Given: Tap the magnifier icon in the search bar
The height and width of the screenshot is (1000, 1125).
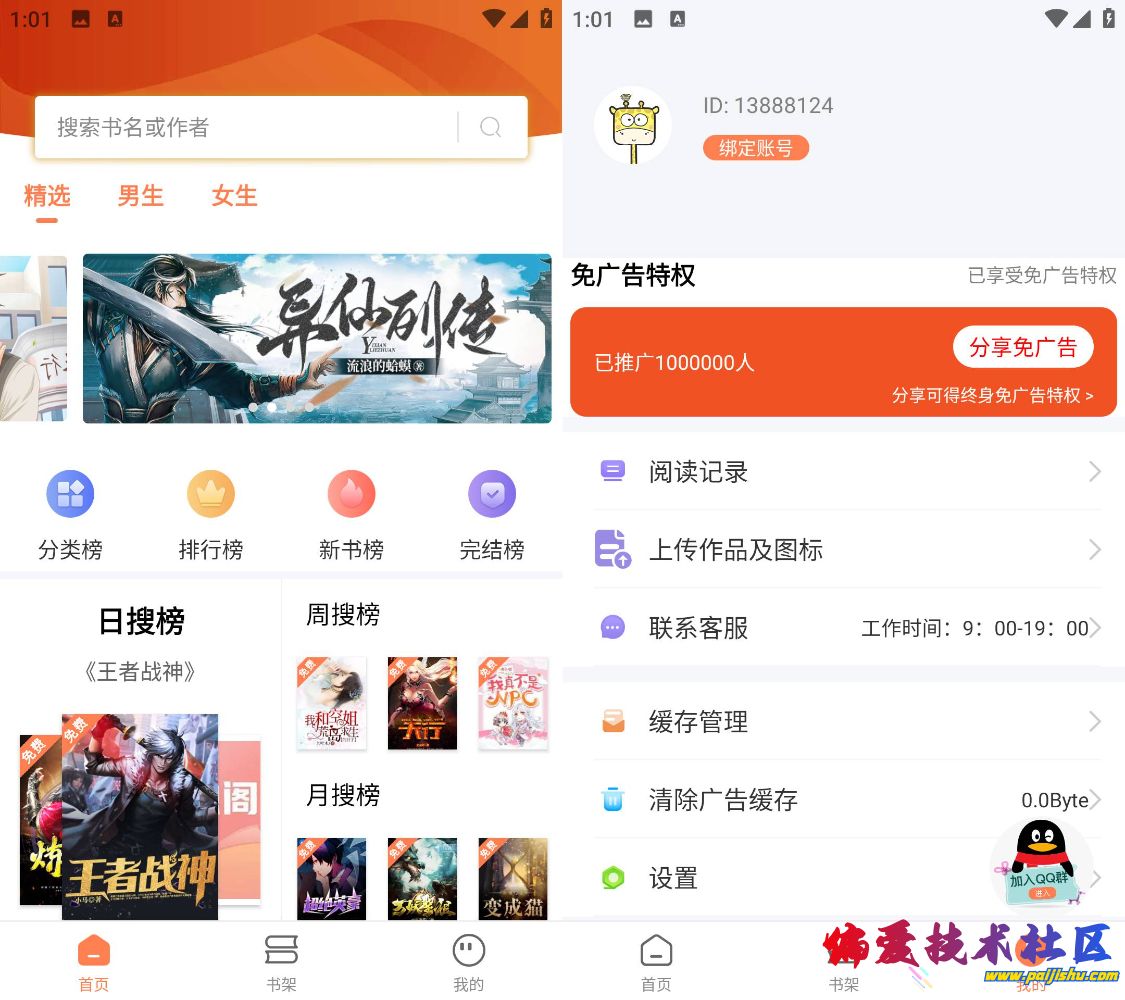Looking at the screenshot, I should point(490,127).
